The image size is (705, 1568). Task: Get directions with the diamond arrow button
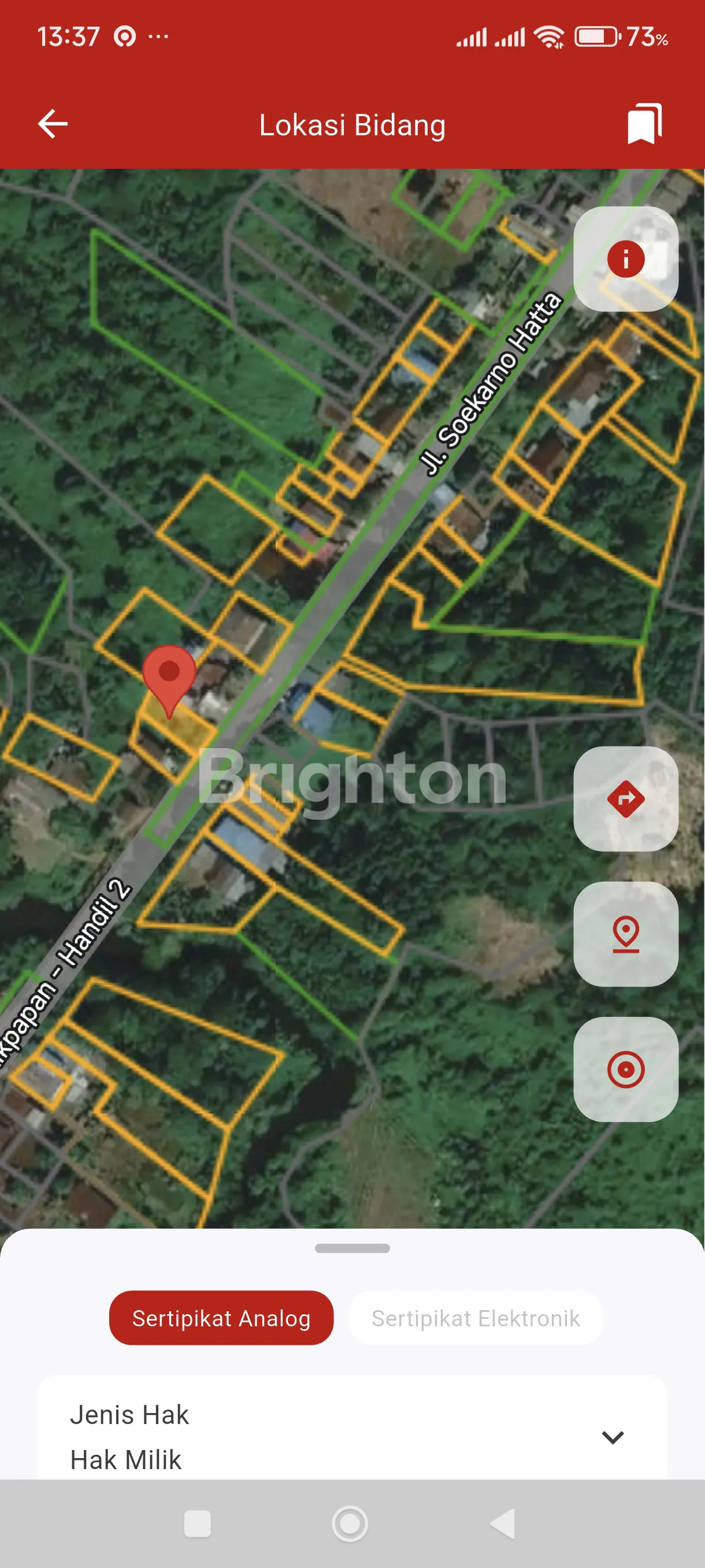point(625,798)
